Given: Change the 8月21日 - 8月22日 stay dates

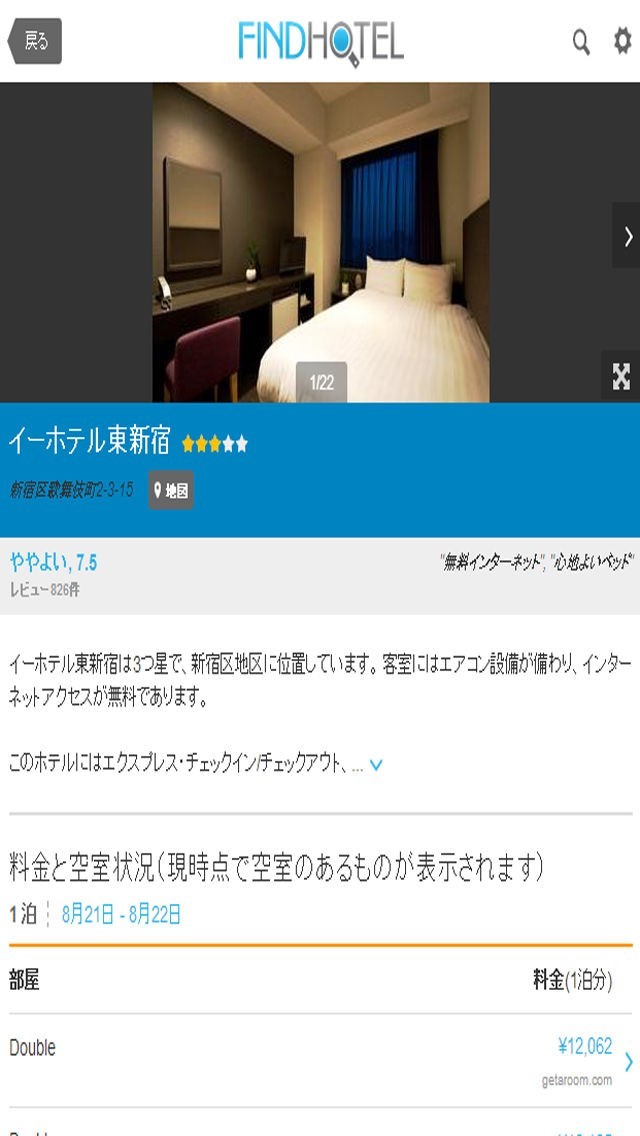Looking at the screenshot, I should [x=121, y=914].
